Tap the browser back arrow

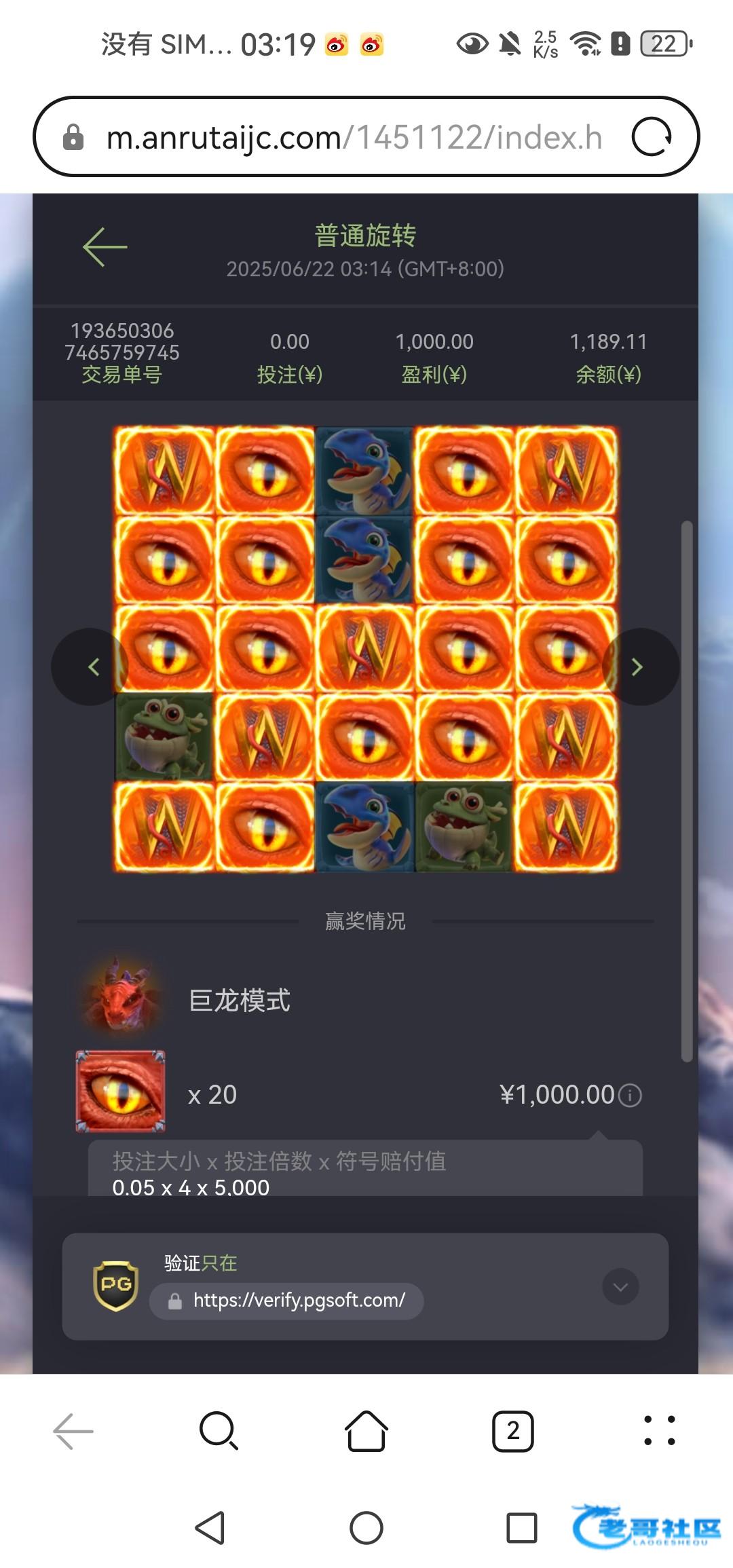point(73,1431)
